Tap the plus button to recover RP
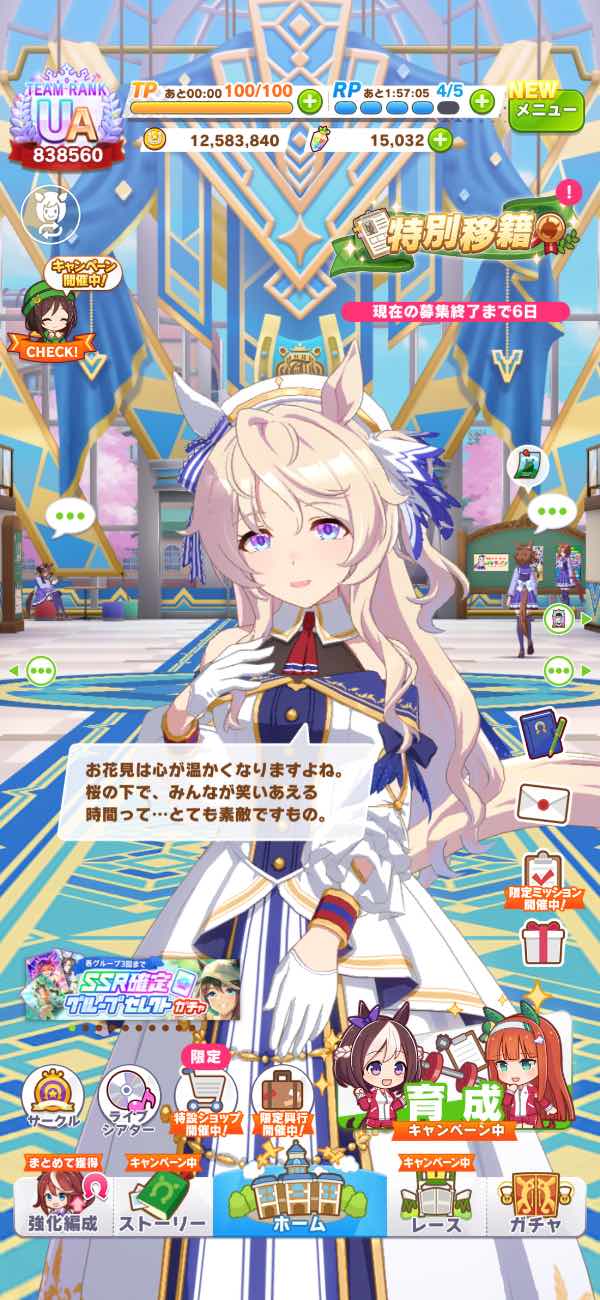Screen dimensions: 600x1300 [482, 100]
